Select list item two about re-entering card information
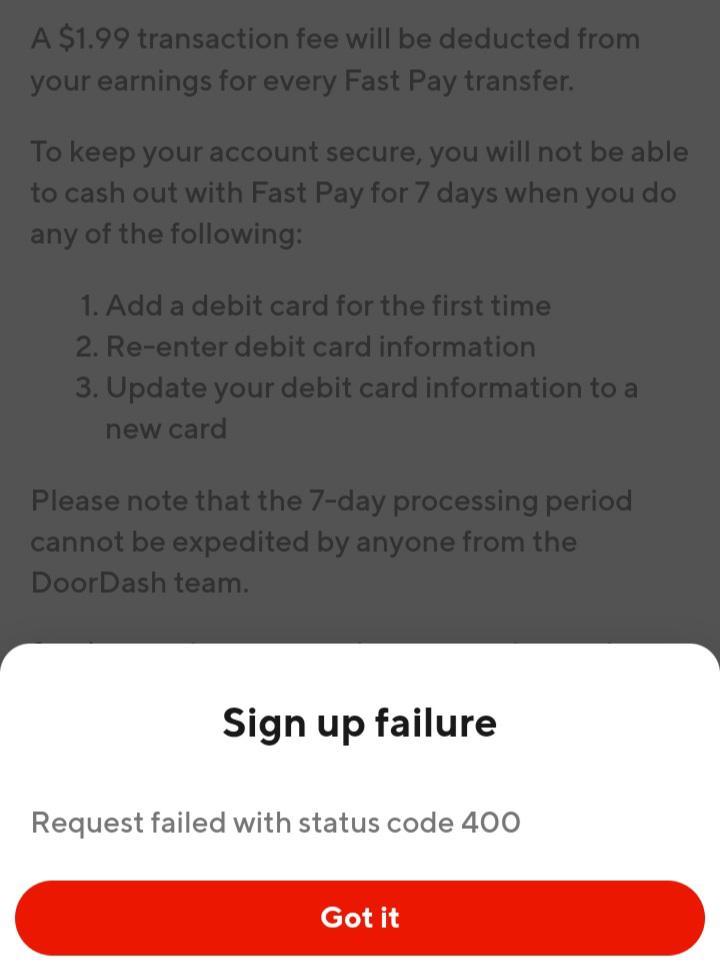 click(x=320, y=346)
